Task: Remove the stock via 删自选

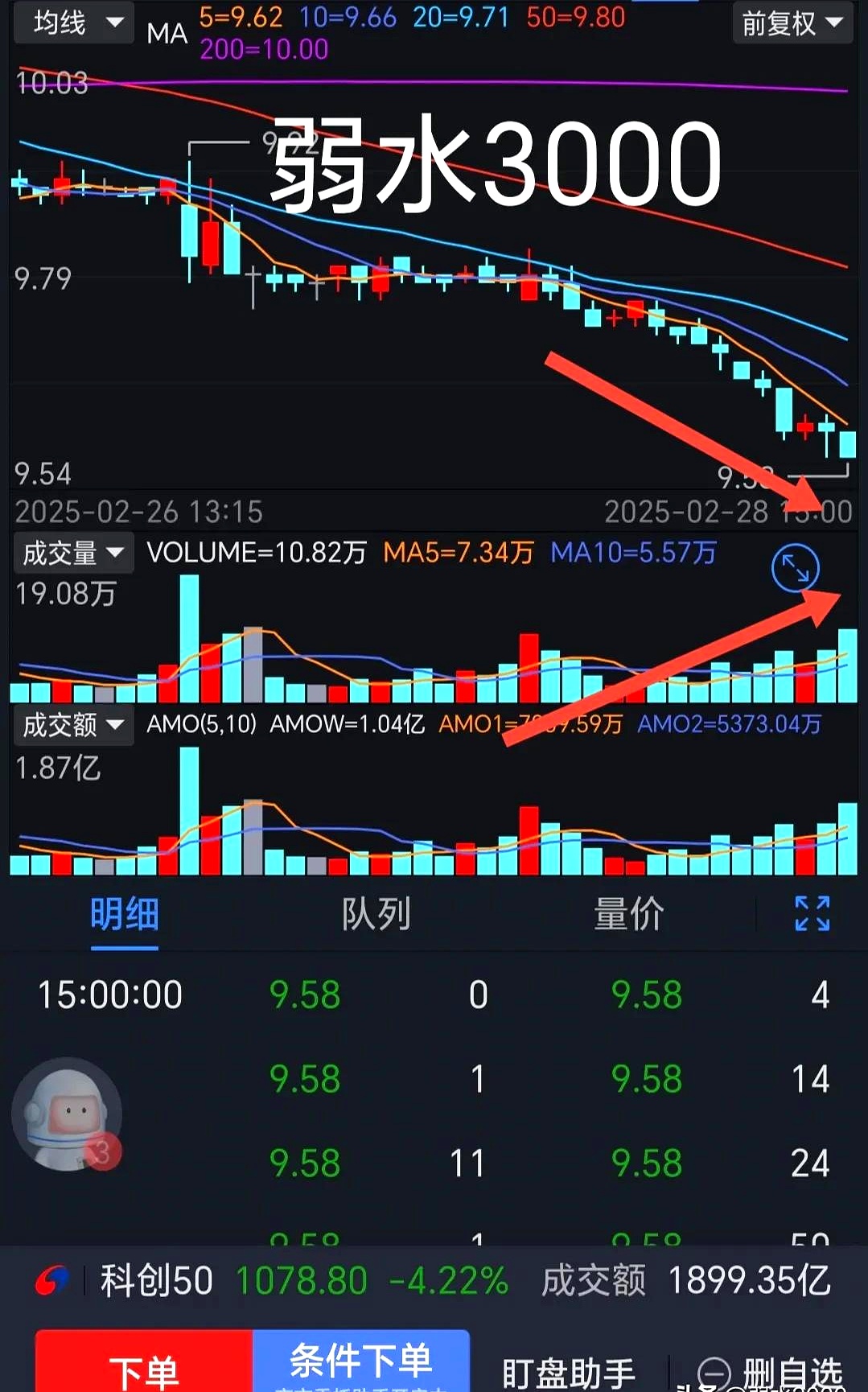Action: click(x=771, y=1373)
